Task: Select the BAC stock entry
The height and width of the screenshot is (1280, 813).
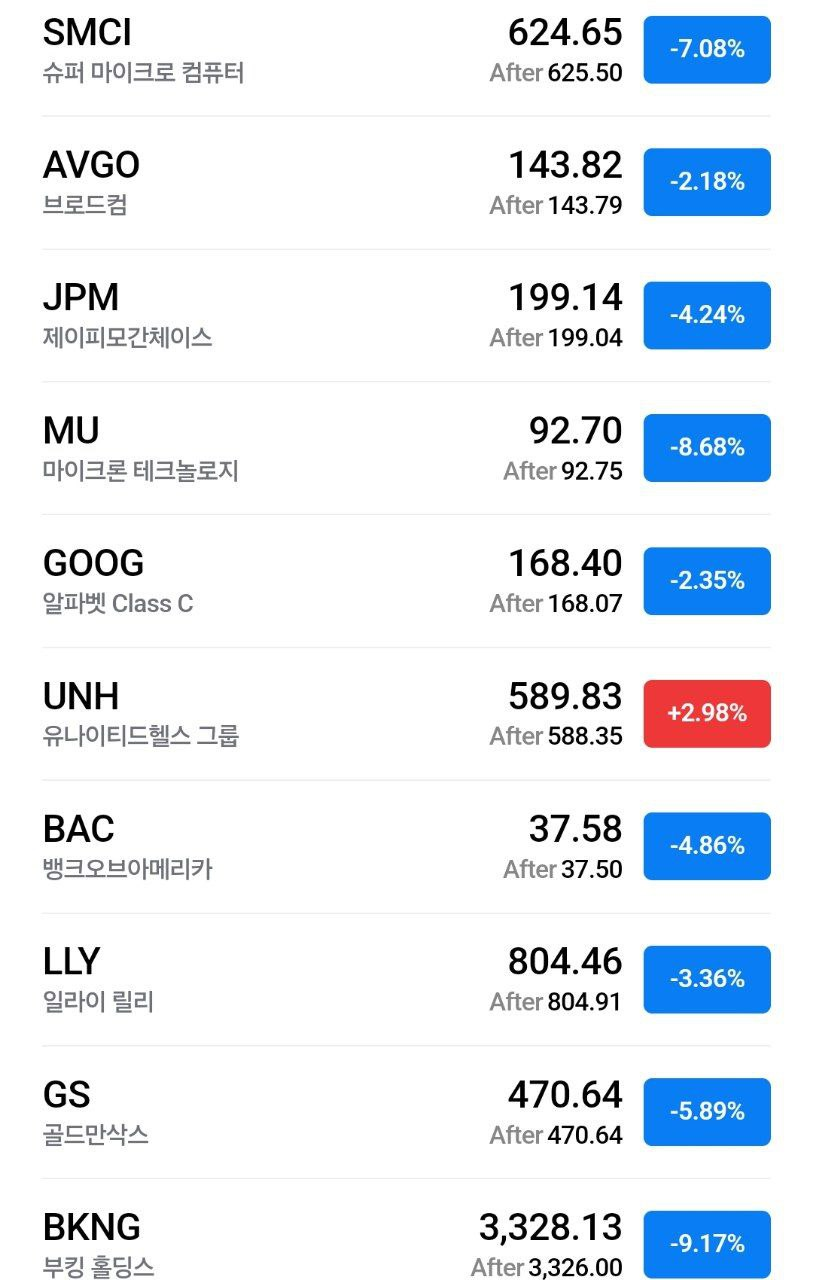Action: coord(406,847)
